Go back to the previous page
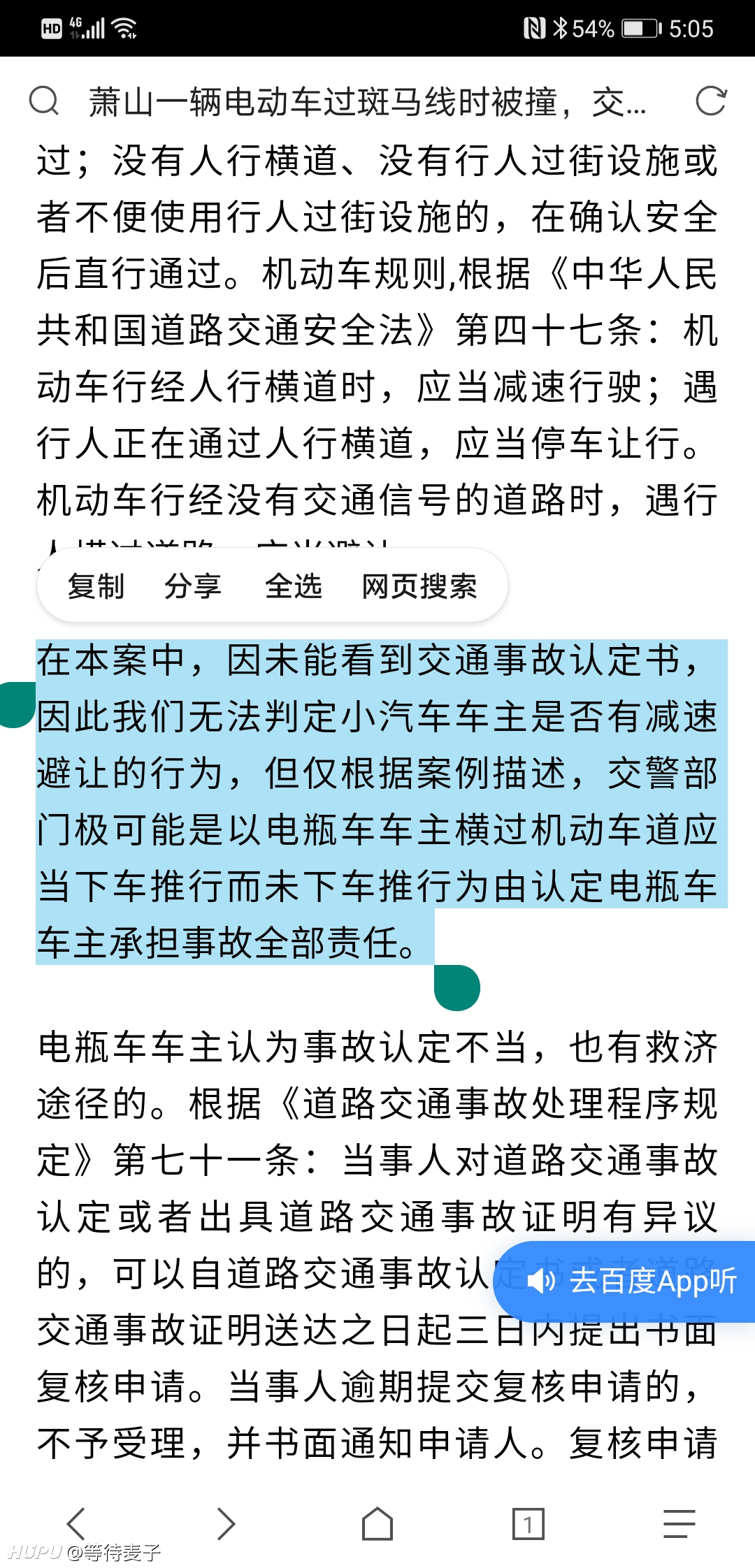Viewport: 755px width, 1568px height. point(75,1523)
